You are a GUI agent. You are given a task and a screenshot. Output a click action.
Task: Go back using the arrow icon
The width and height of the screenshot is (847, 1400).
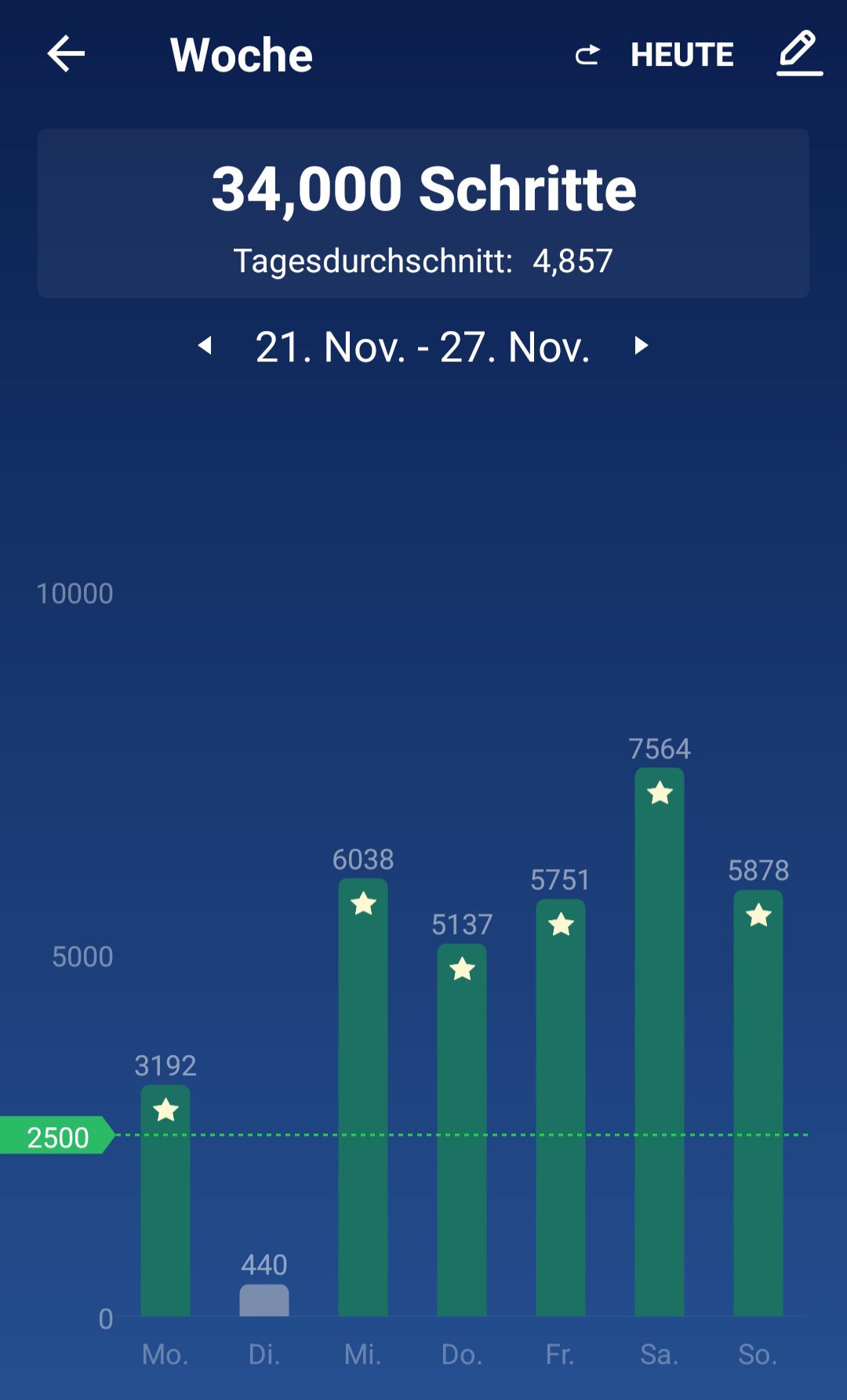[66, 55]
